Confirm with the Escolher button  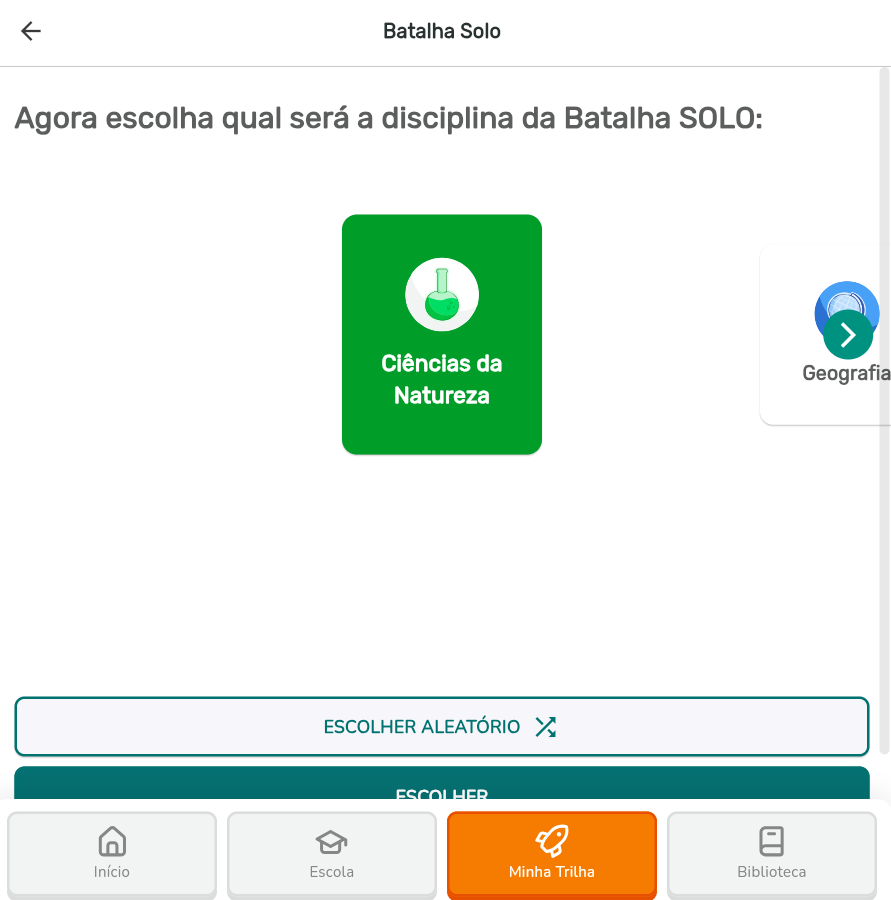[441, 785]
